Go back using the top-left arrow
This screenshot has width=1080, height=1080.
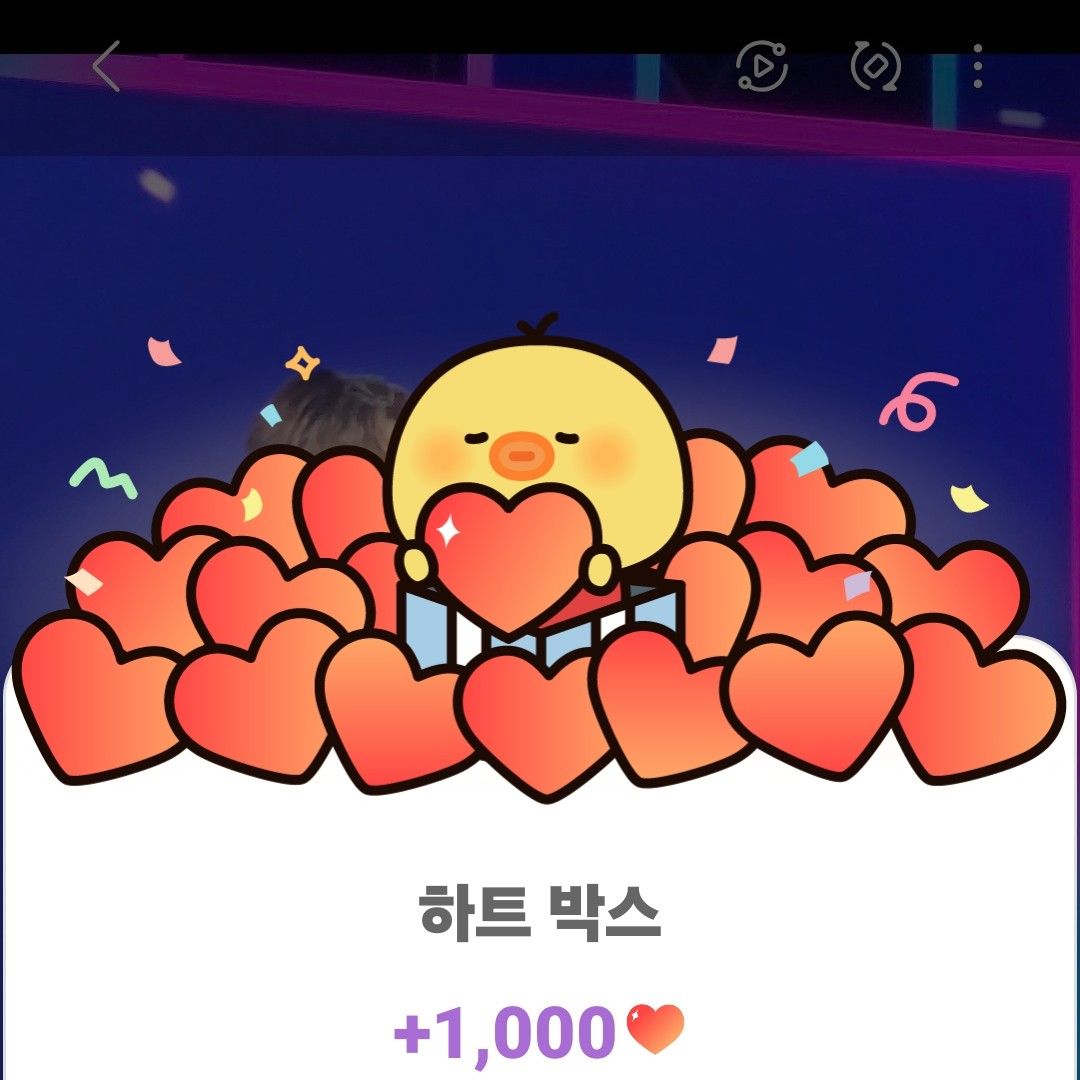pyautogui.click(x=106, y=67)
